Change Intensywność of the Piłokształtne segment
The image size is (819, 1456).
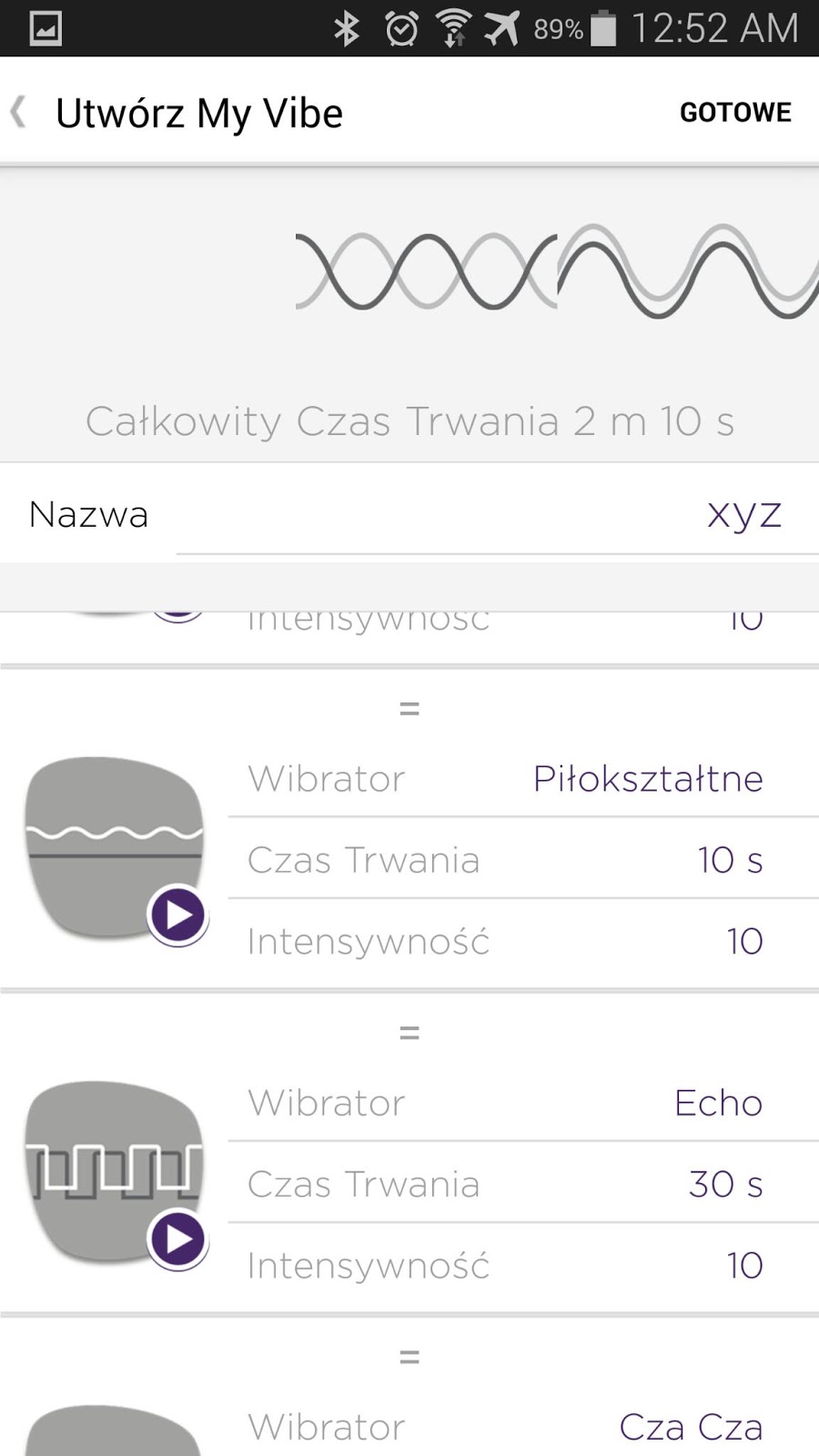[522, 941]
